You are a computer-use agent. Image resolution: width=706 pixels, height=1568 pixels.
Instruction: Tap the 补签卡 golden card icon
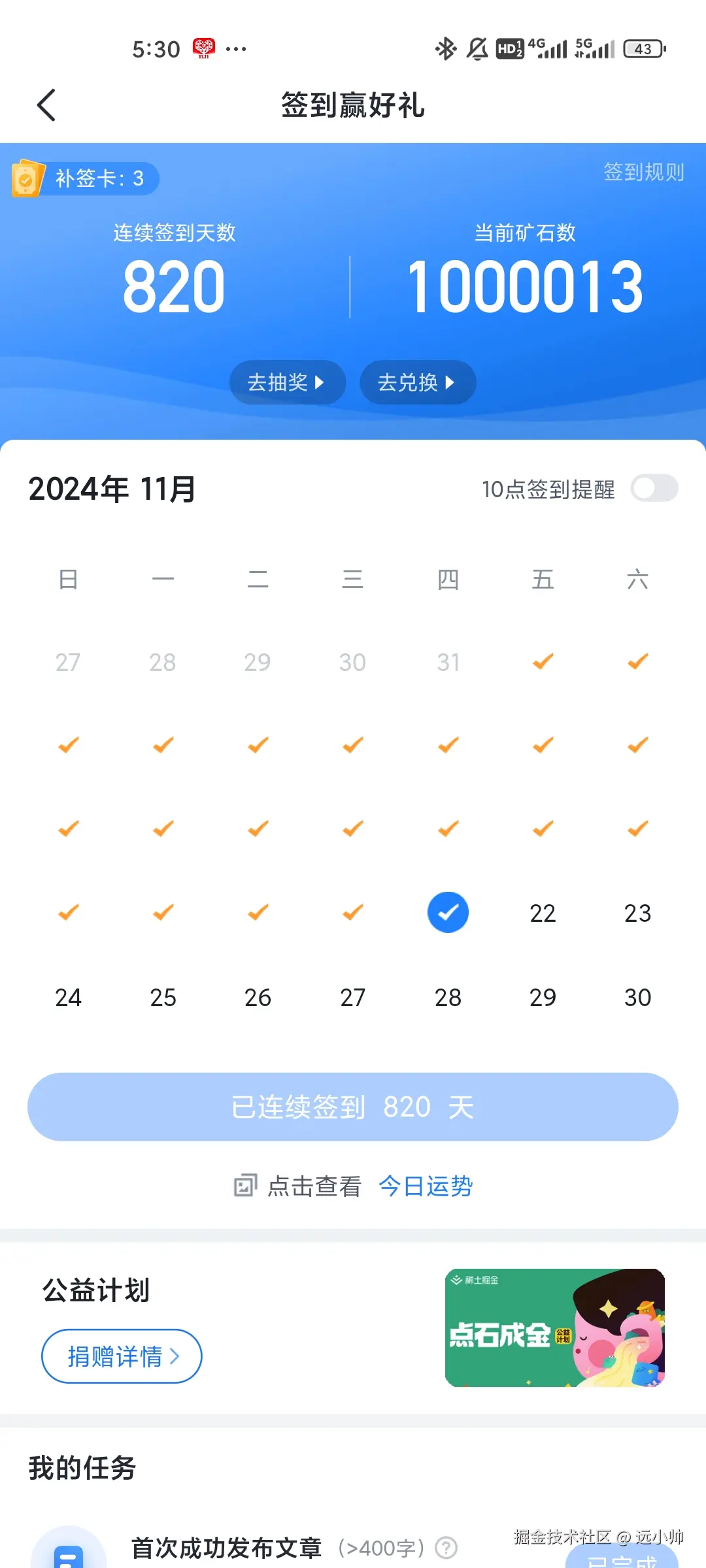(27, 178)
